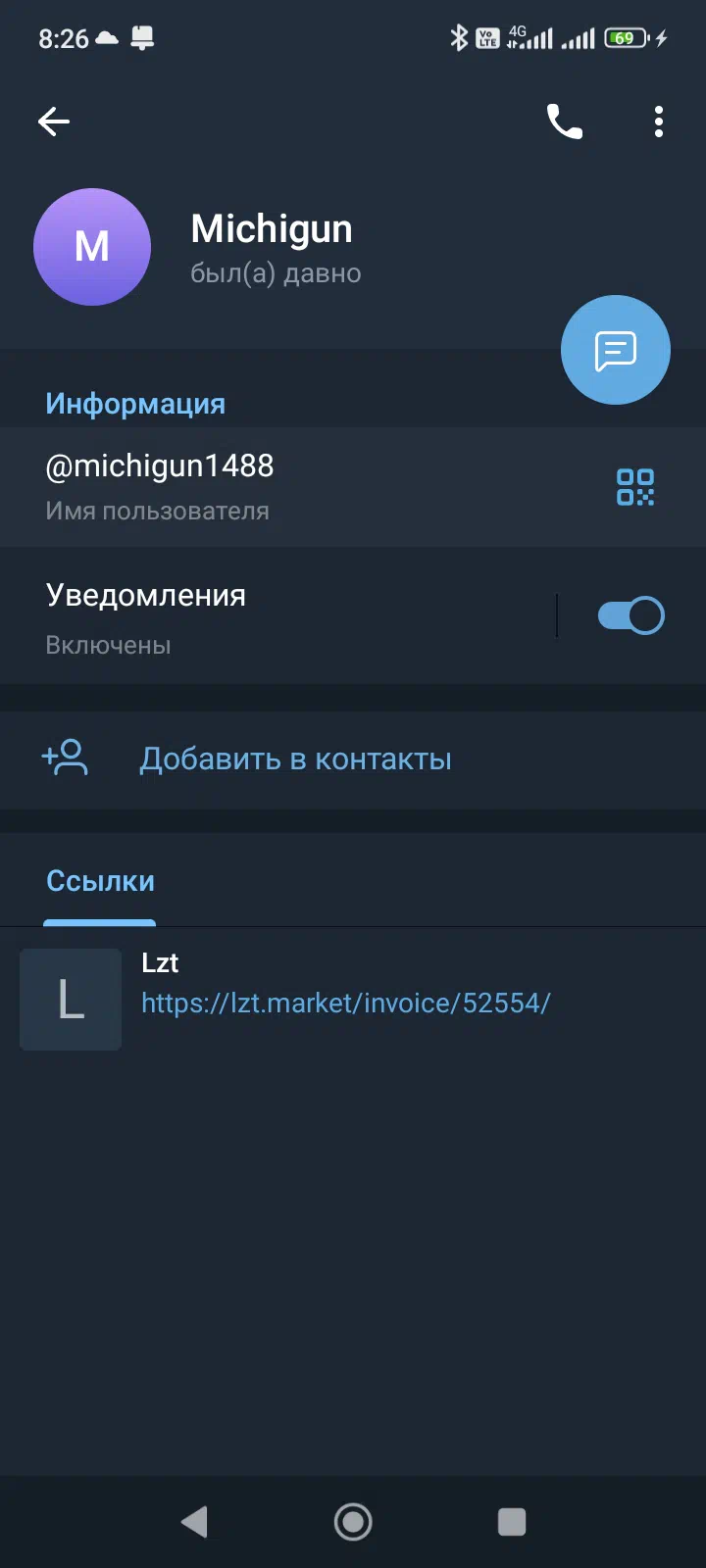This screenshot has height=1568, width=706.
Task: Go back using the top-left arrow
Action: pos(54,122)
